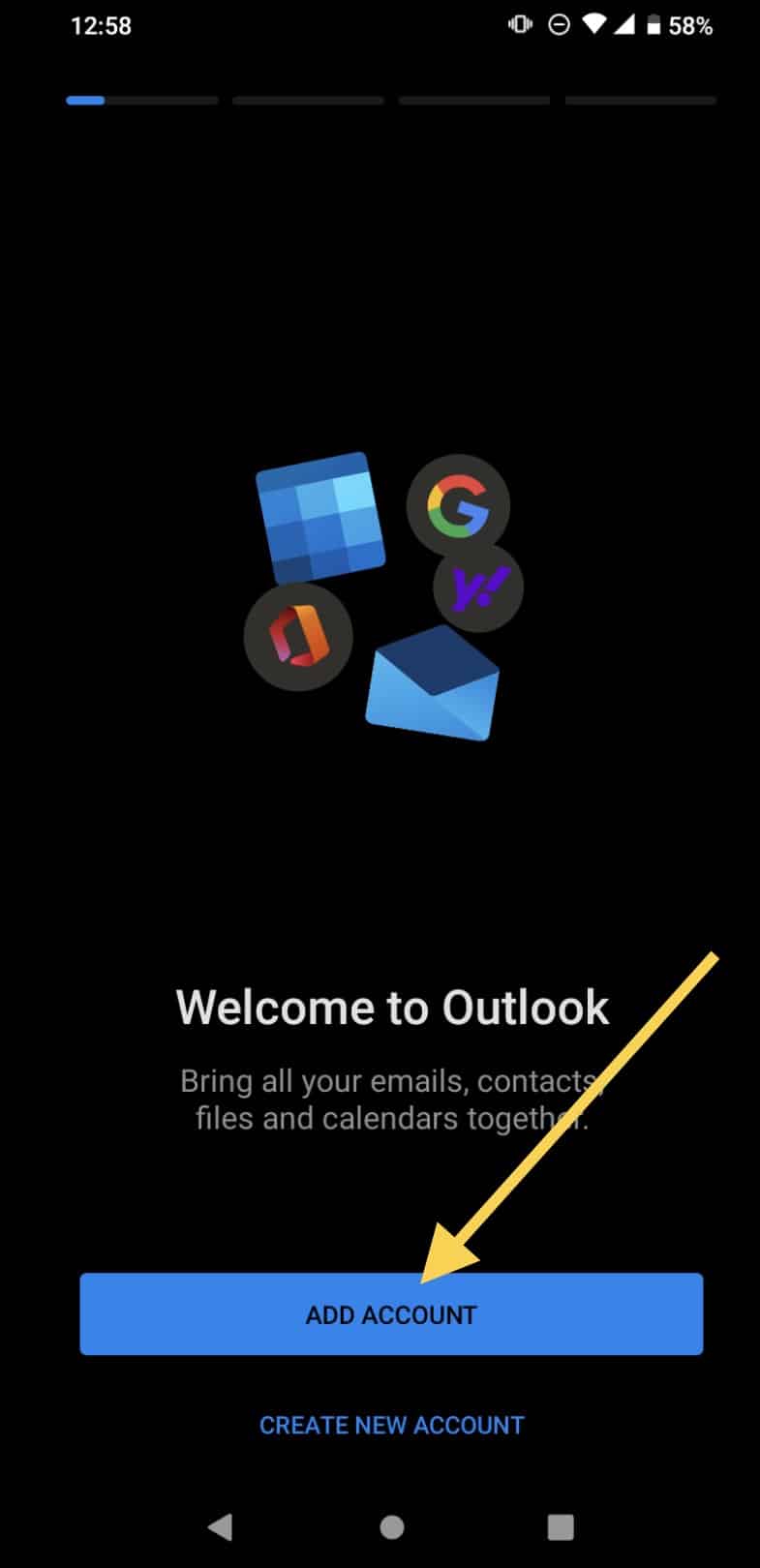Viewport: 760px width, 1568px height.
Task: Select CREATE NEW ACCOUNT link
Action: 391,1425
